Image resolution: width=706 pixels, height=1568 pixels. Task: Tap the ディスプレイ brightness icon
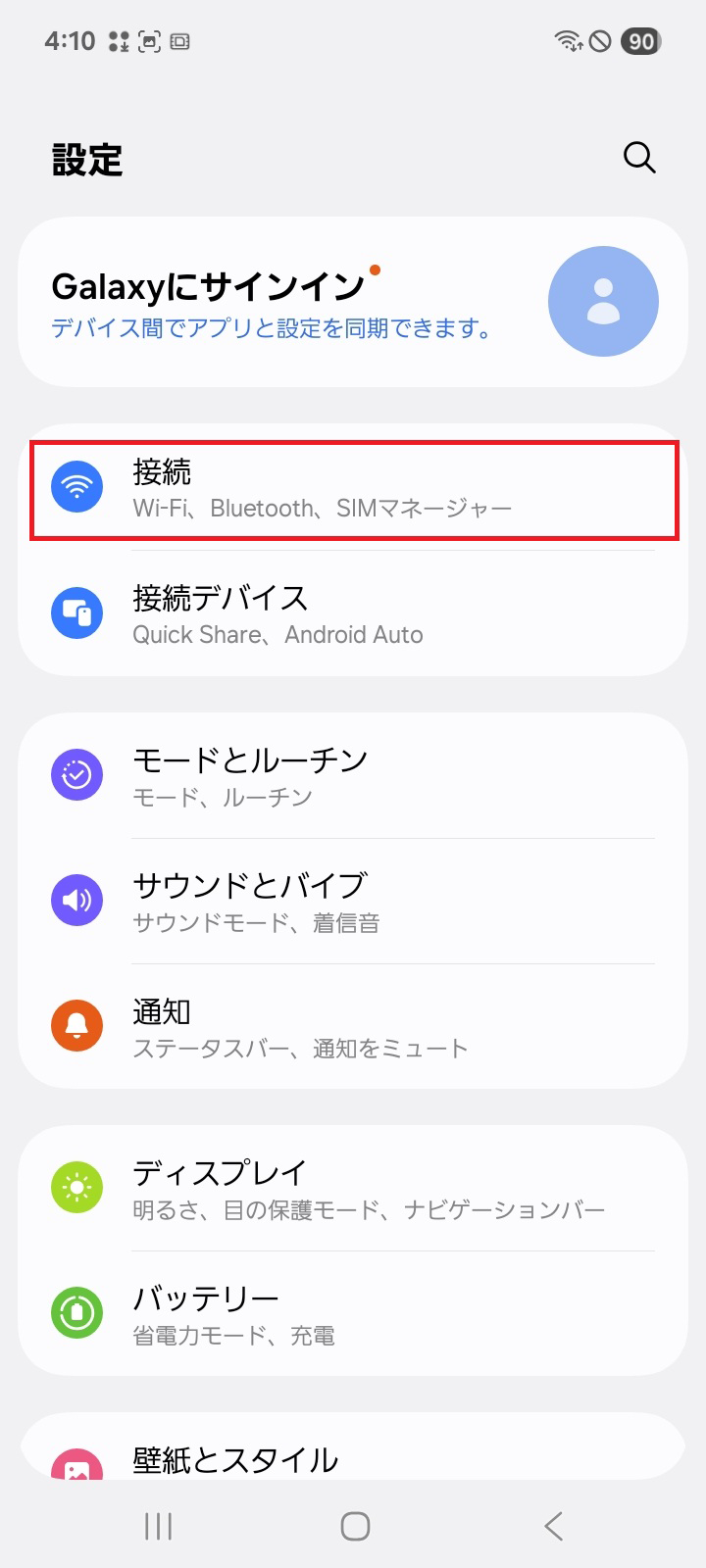point(76,1187)
